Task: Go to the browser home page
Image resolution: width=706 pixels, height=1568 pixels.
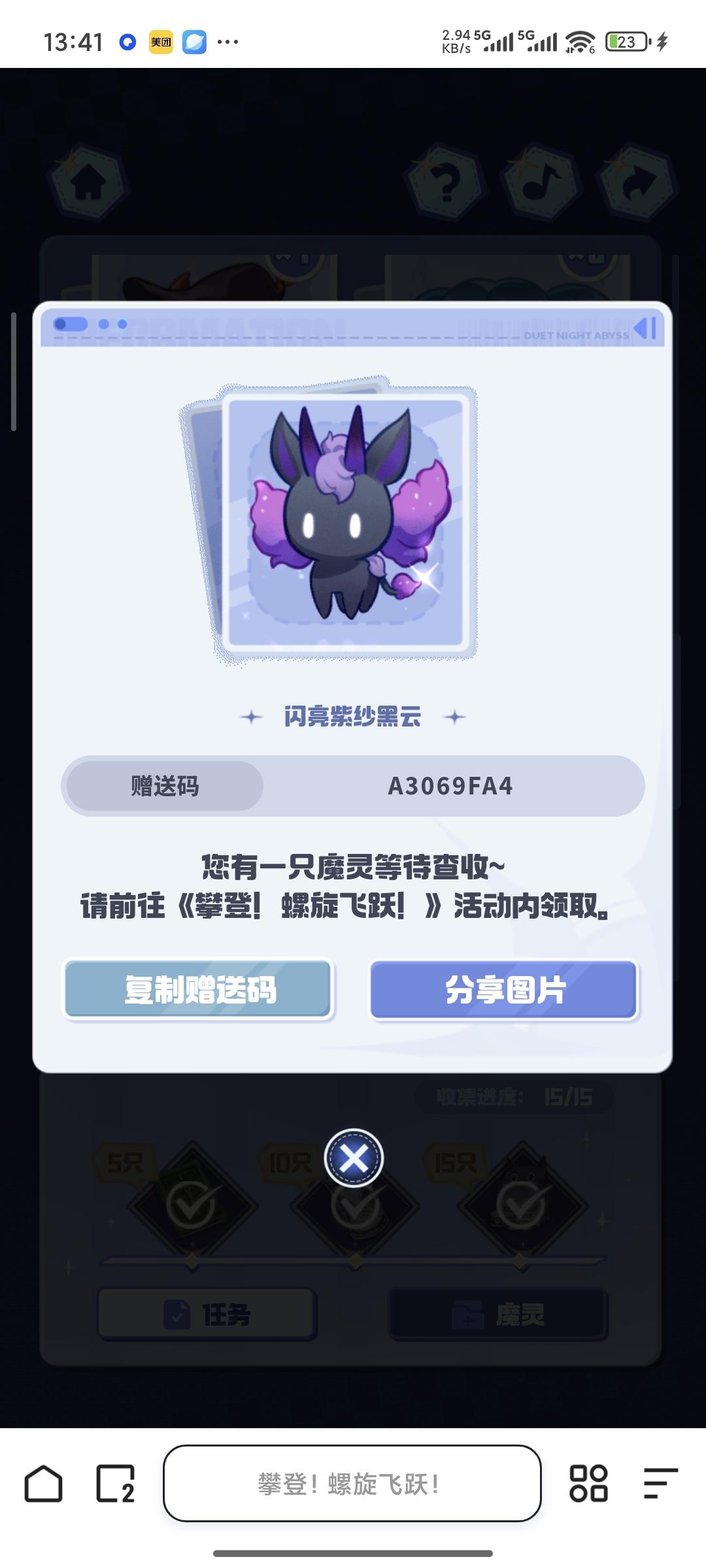Action: click(x=43, y=1484)
